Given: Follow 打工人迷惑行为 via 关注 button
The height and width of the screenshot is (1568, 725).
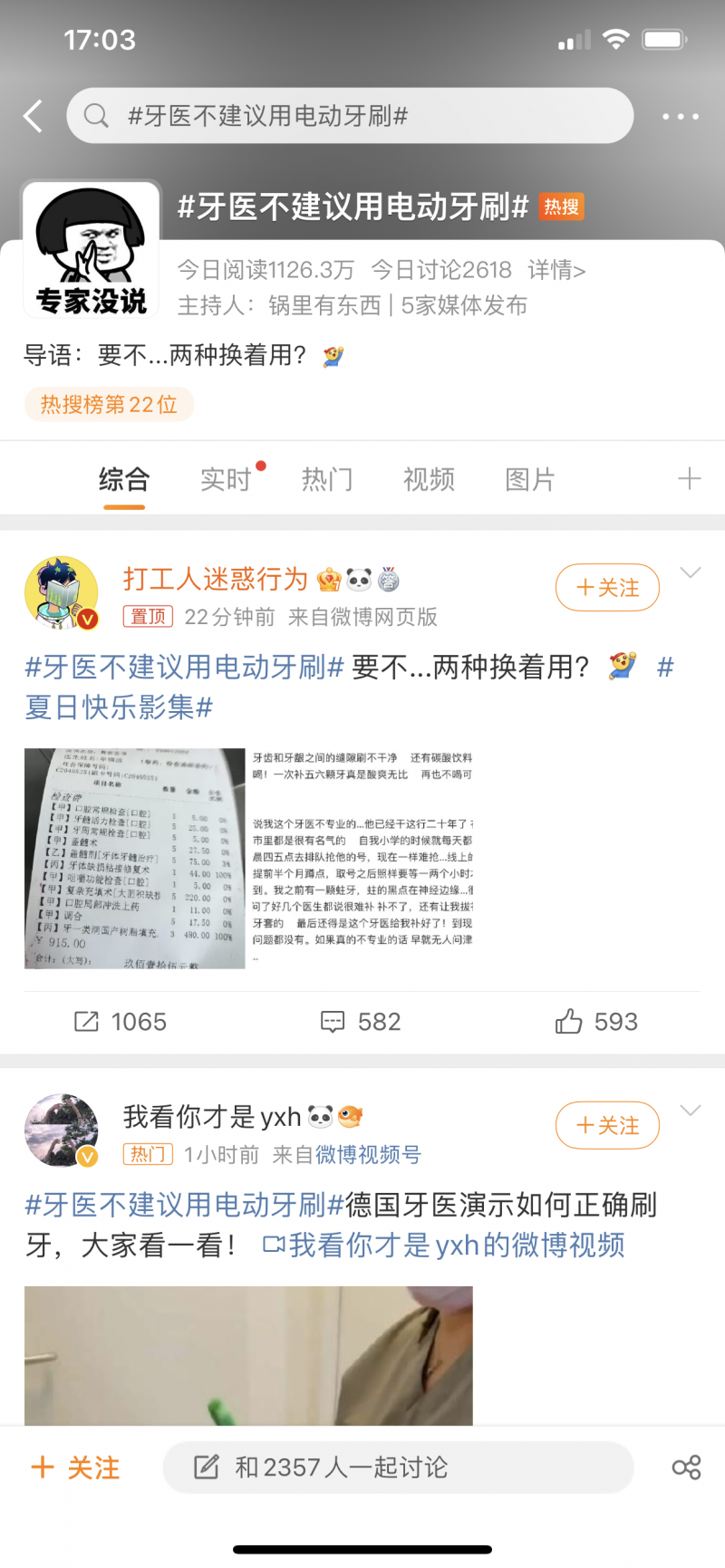Looking at the screenshot, I should (x=607, y=588).
